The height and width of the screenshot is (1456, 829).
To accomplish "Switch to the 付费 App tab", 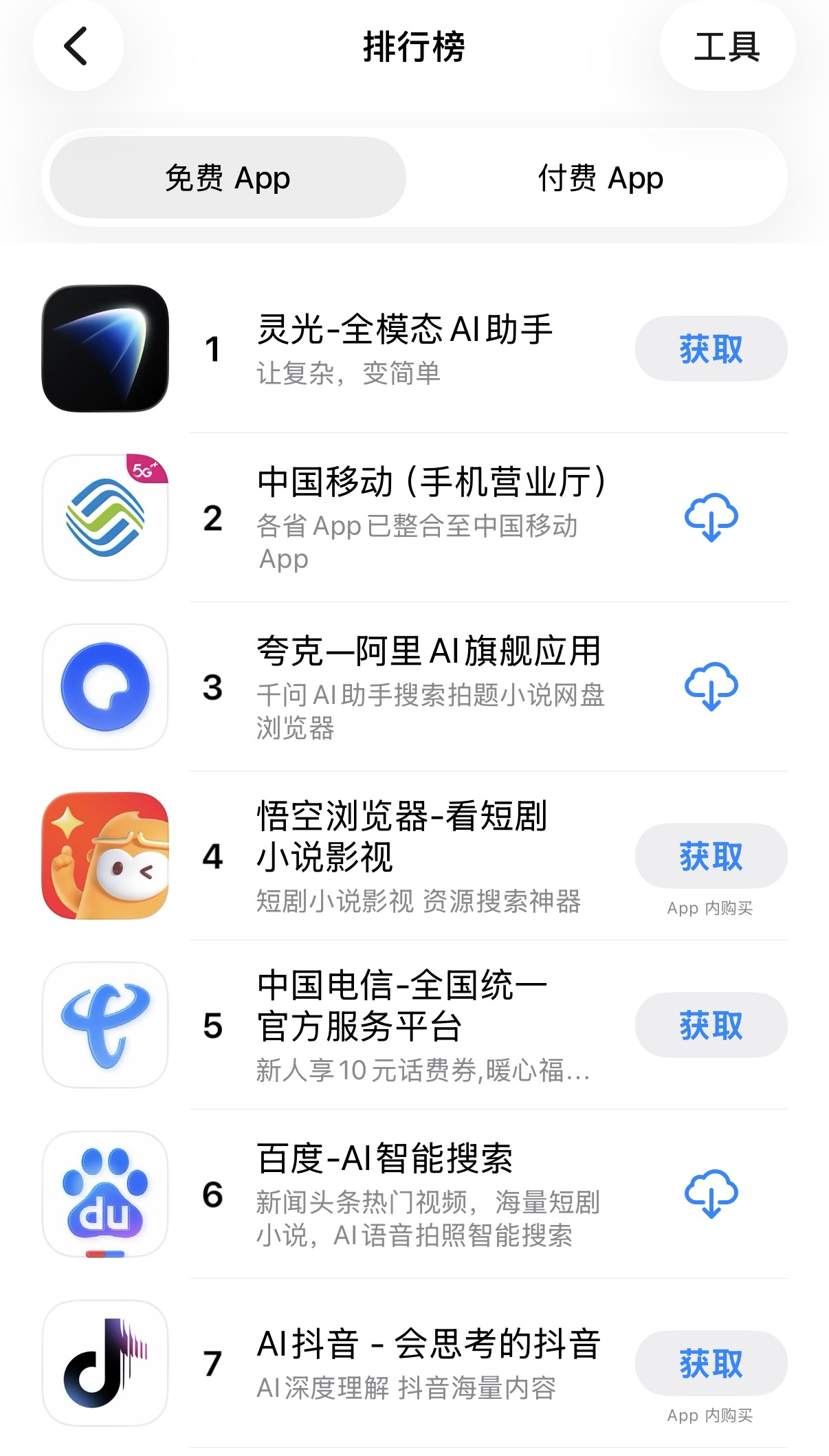I will 600,178.
